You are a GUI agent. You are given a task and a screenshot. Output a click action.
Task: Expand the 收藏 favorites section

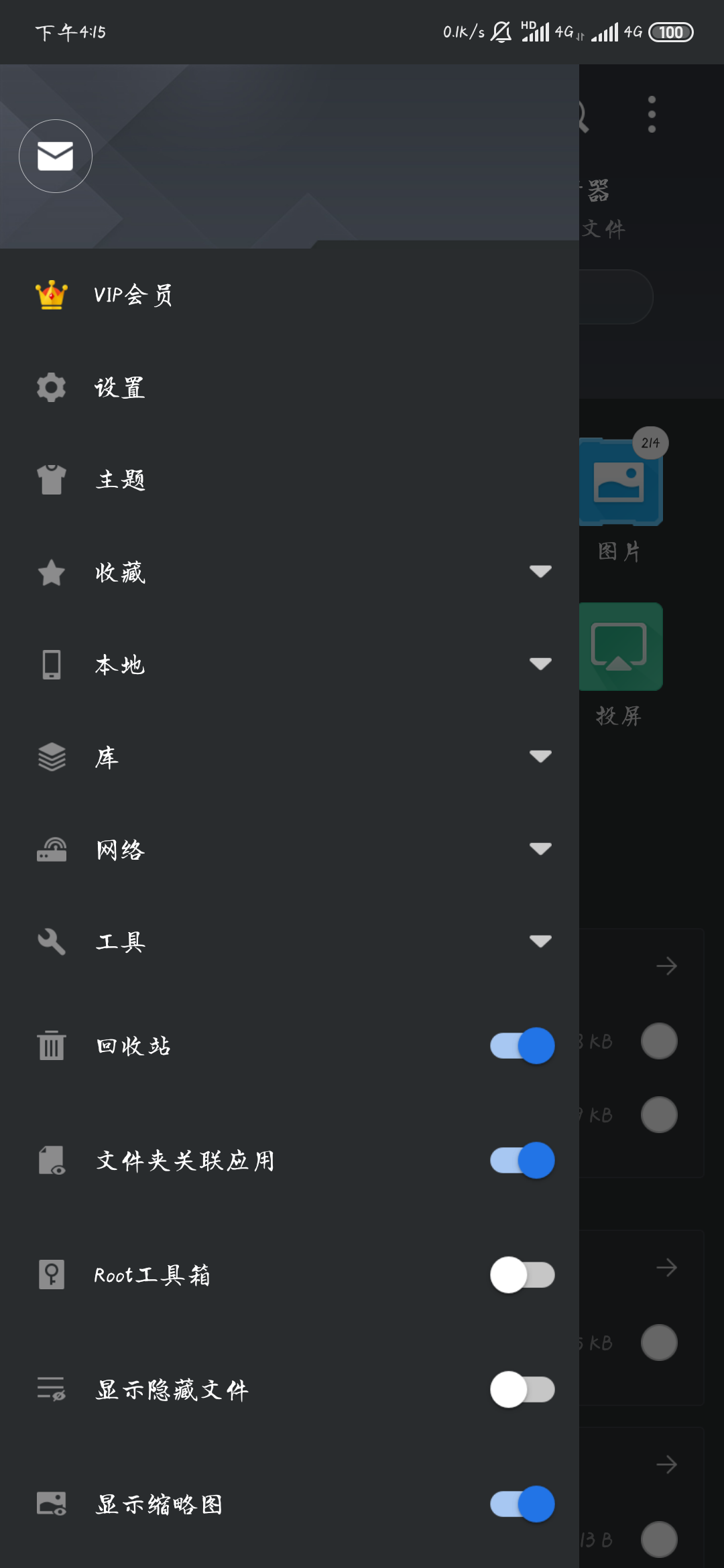[540, 572]
